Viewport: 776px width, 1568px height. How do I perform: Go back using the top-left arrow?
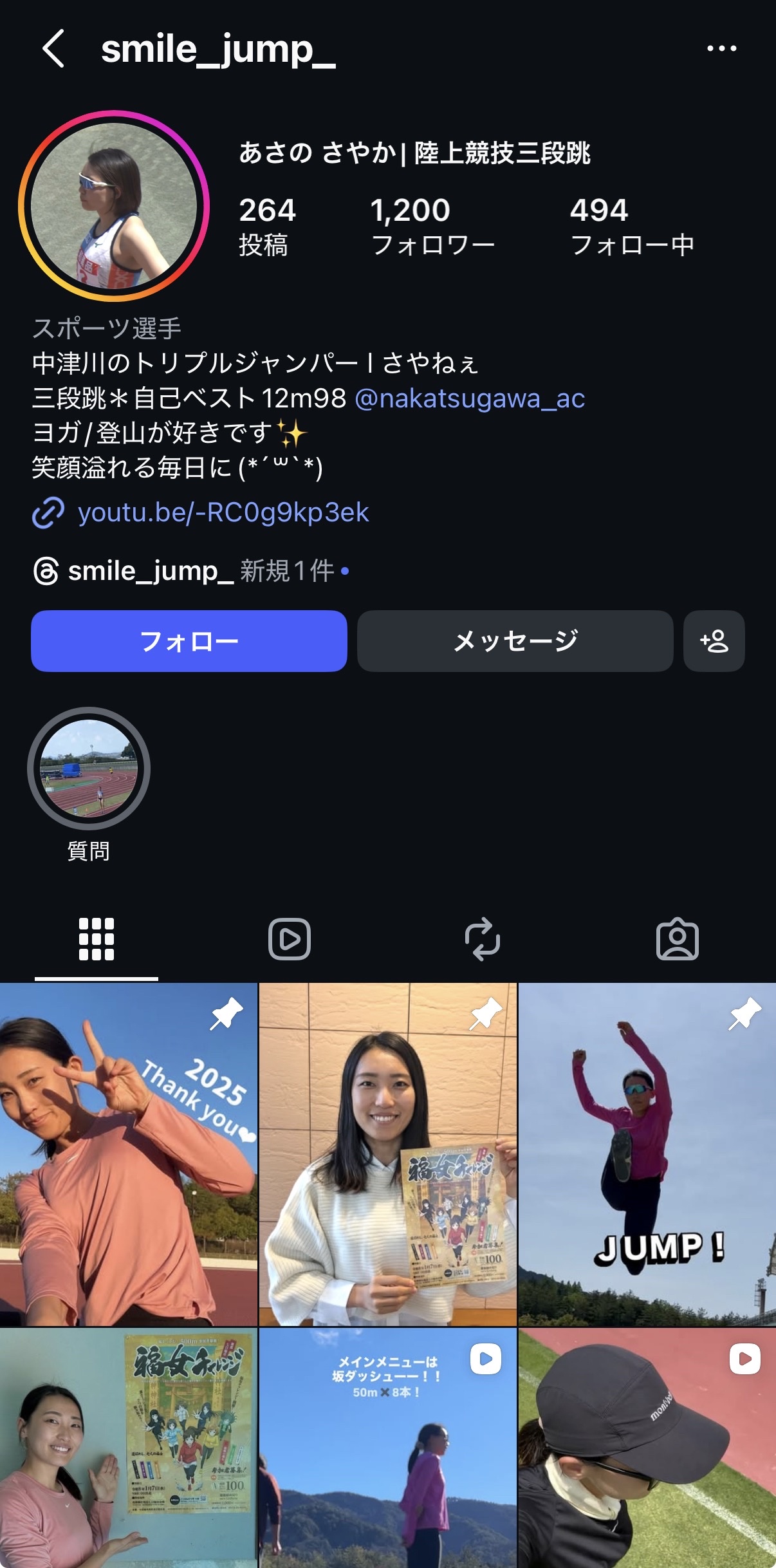click(54, 49)
